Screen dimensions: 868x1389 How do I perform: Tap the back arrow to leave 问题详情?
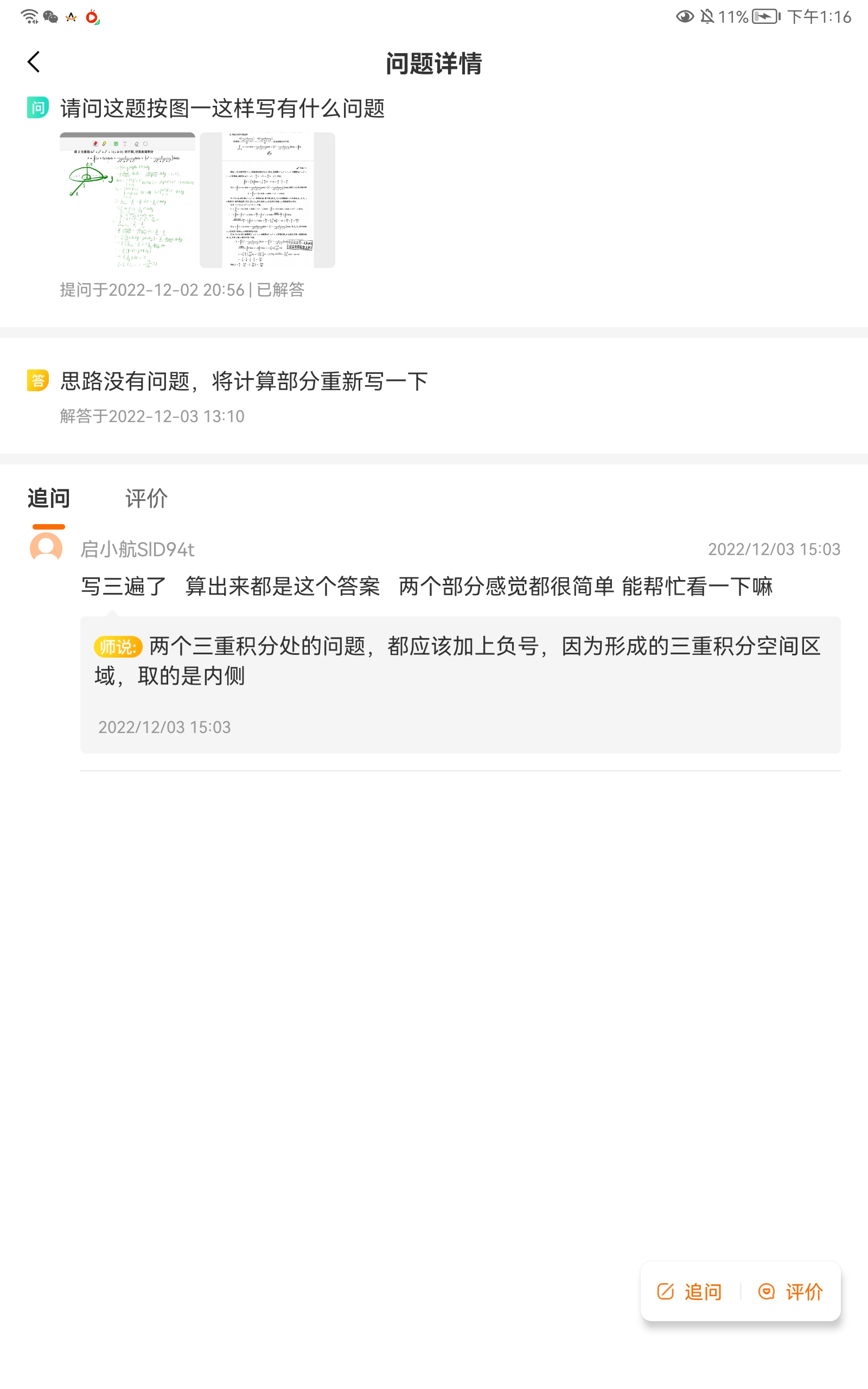click(33, 61)
